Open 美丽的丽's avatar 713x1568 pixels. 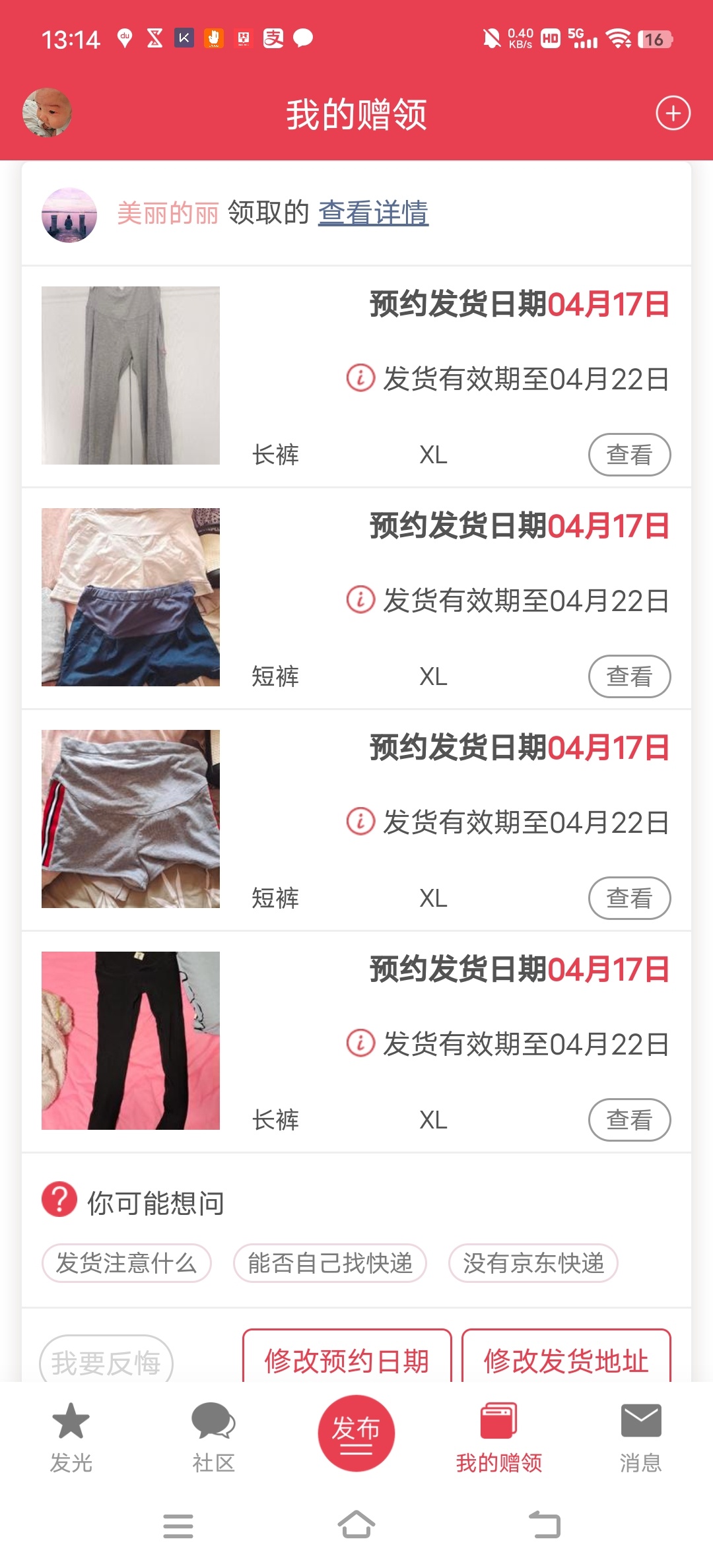point(69,214)
